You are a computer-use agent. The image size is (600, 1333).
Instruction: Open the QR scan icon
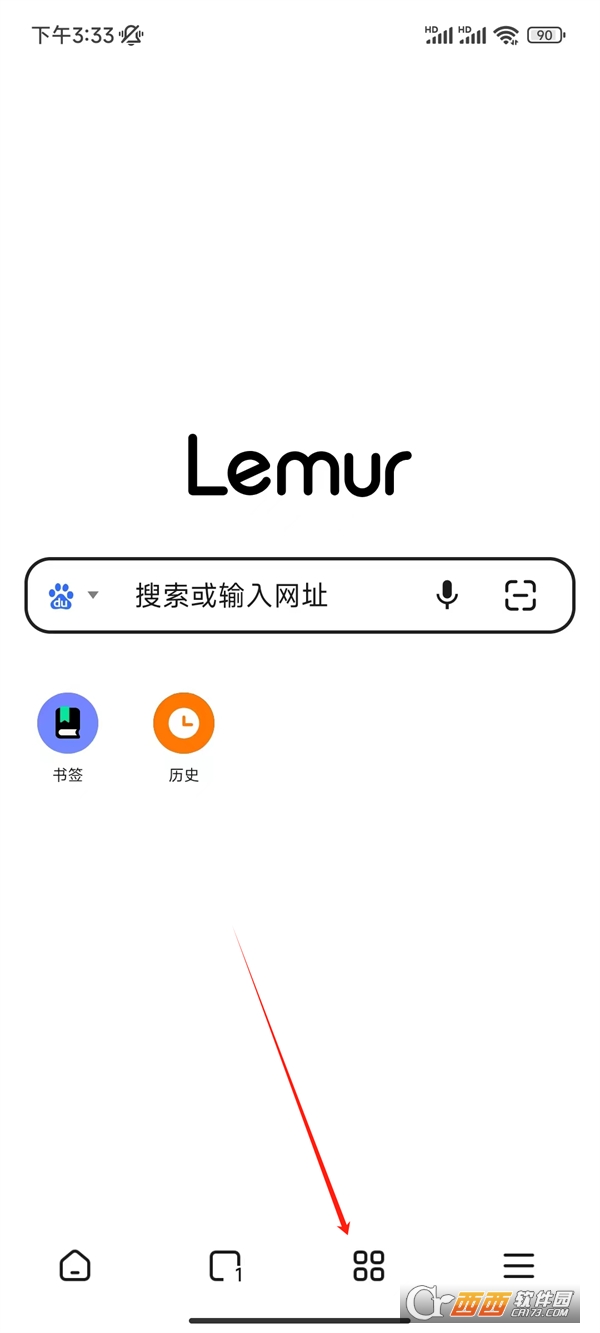pyautogui.click(x=520, y=596)
